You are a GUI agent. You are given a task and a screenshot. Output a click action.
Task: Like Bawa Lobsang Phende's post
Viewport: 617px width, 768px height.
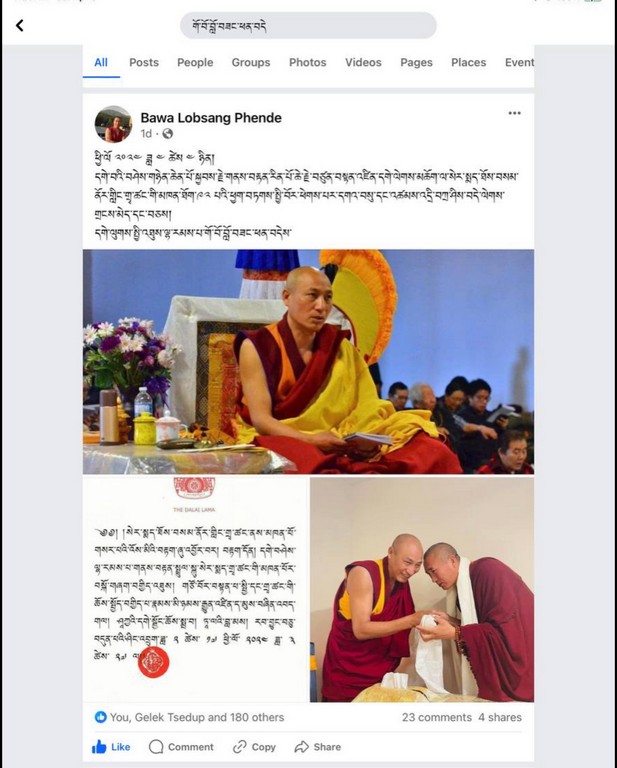tap(111, 747)
